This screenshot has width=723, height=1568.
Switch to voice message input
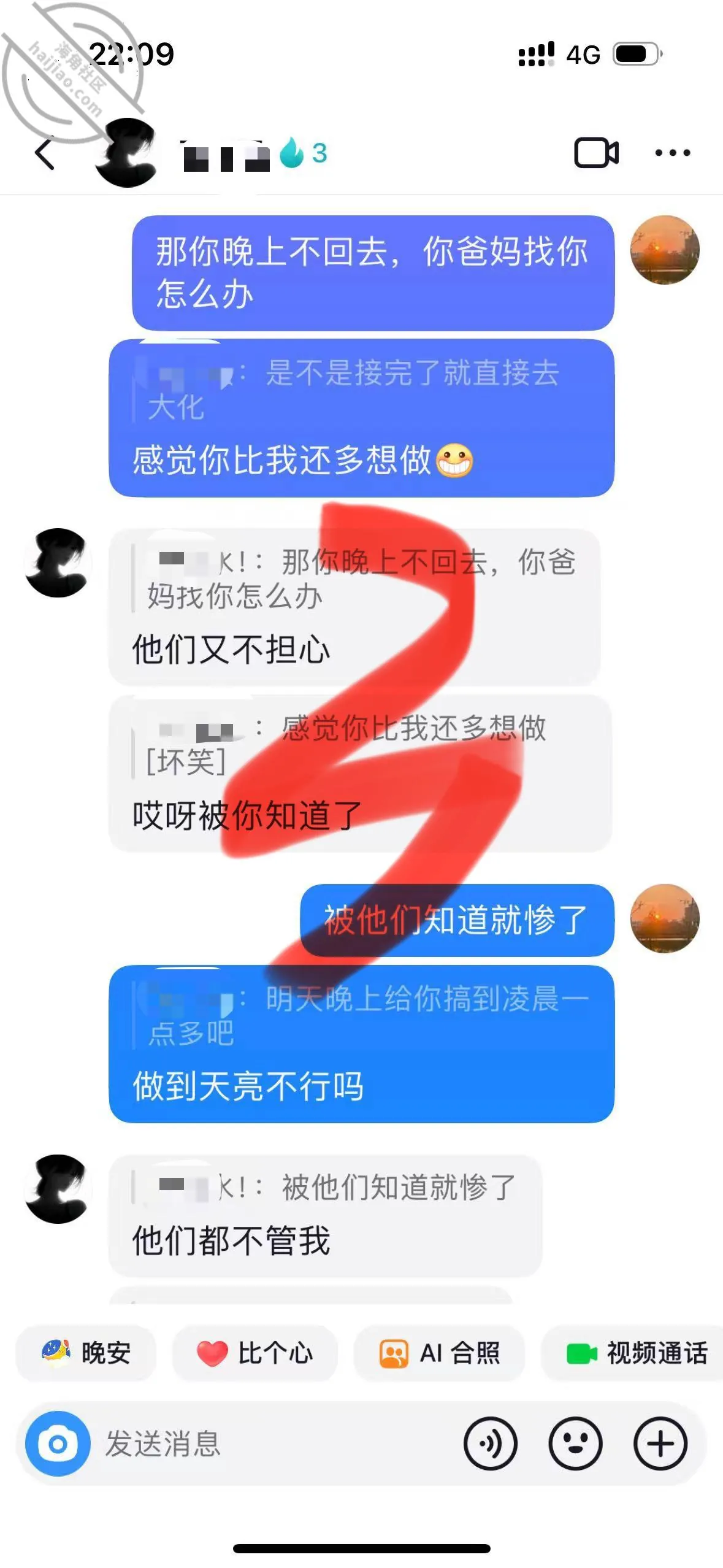point(491,1443)
